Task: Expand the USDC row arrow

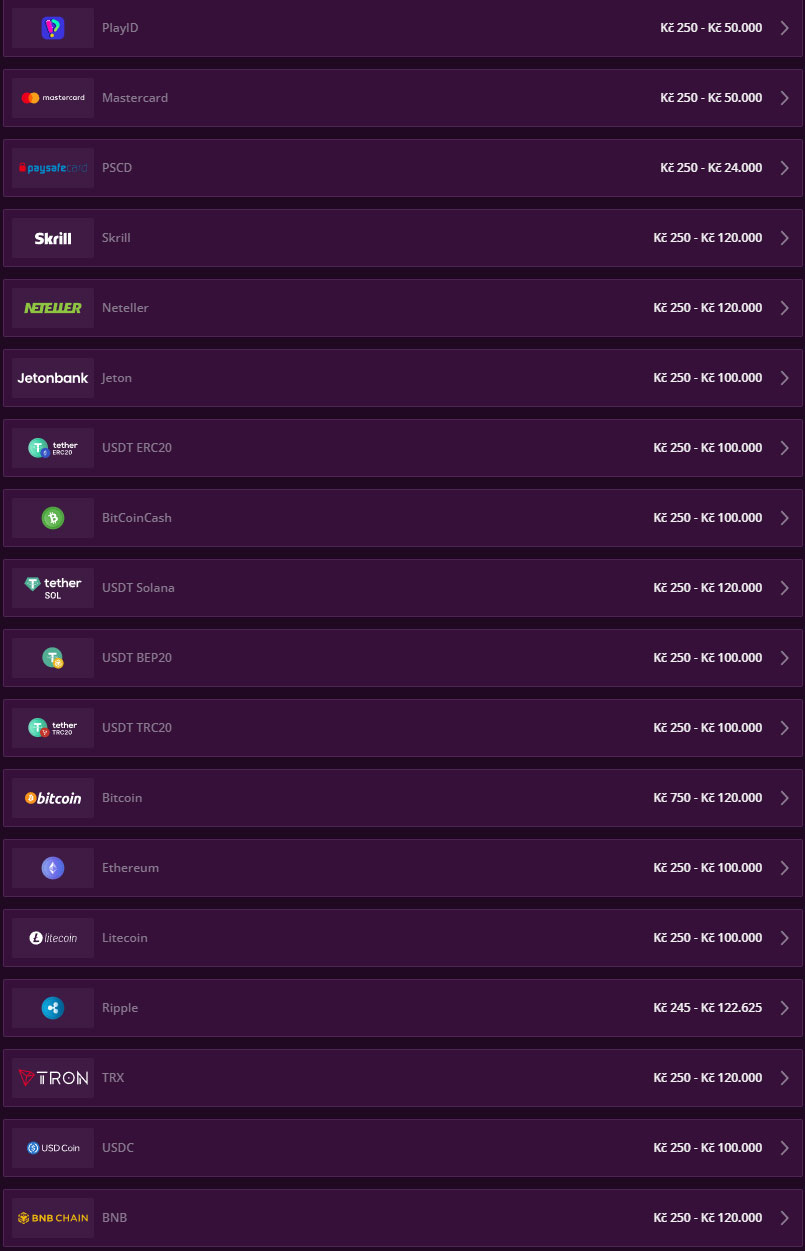Action: coord(784,1147)
